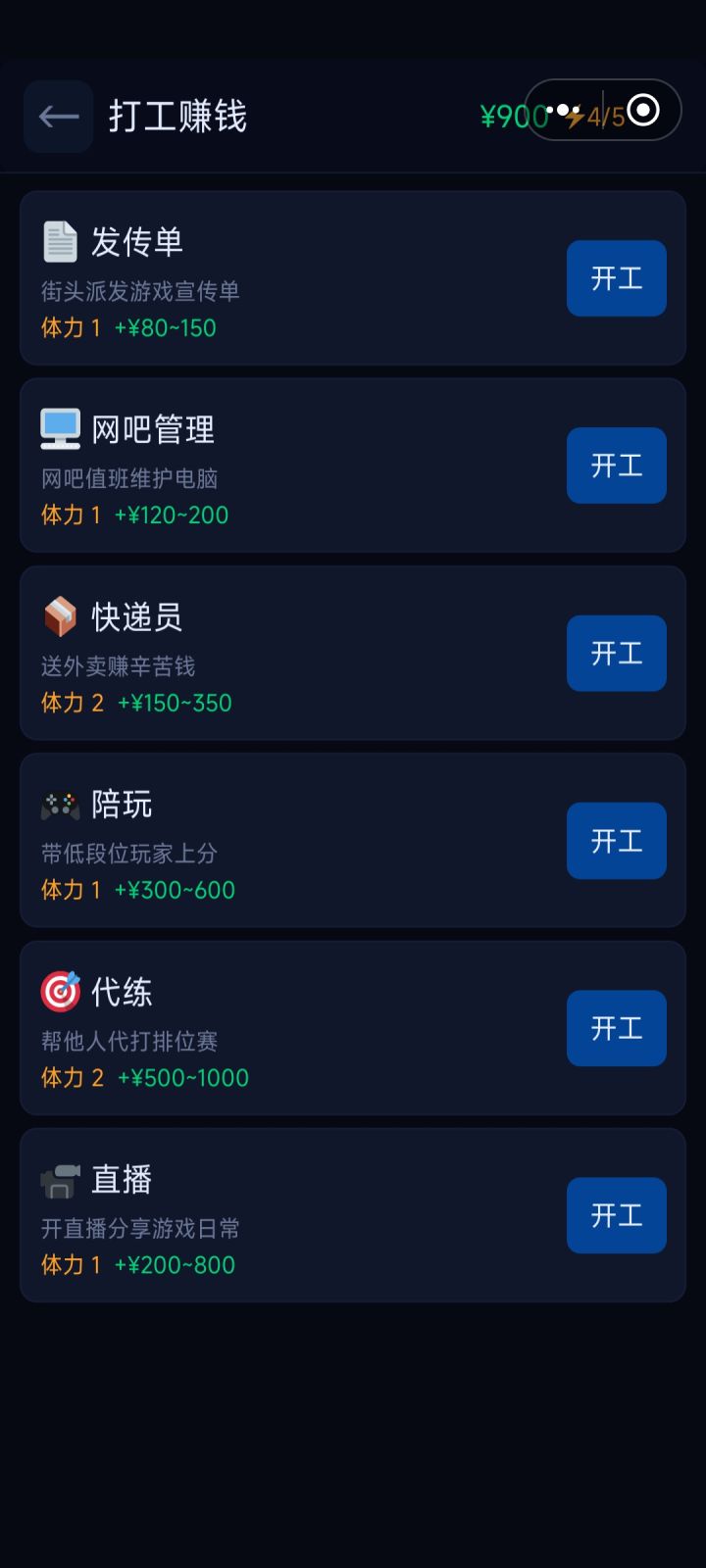706x1568 pixels.
Task: Start the 陪玩 job with 开工
Action: point(616,841)
